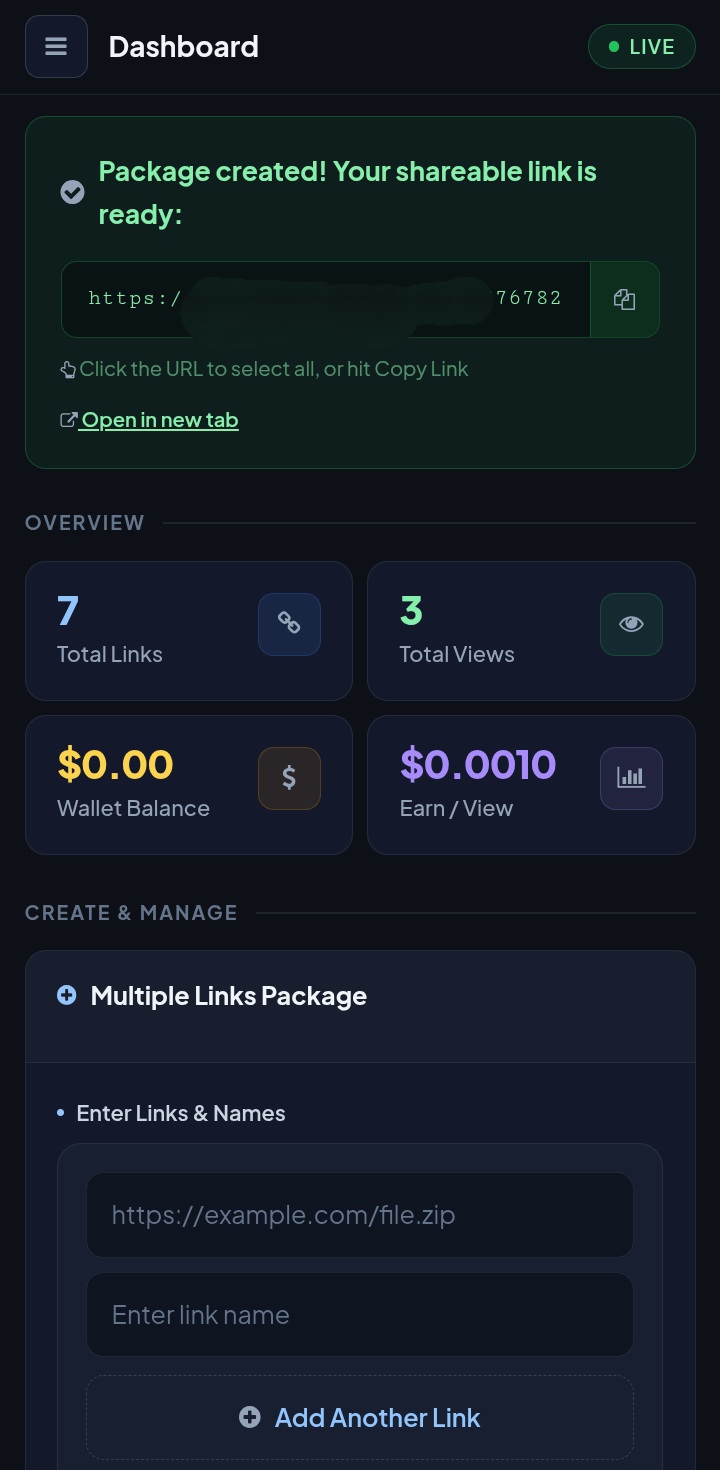Open the hamburger menu

(x=56, y=47)
